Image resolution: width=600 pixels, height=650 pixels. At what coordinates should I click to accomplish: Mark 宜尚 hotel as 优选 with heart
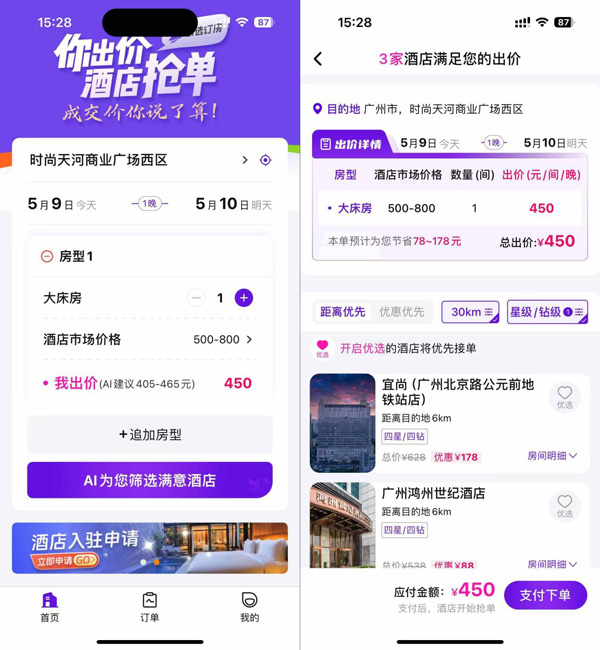[565, 397]
